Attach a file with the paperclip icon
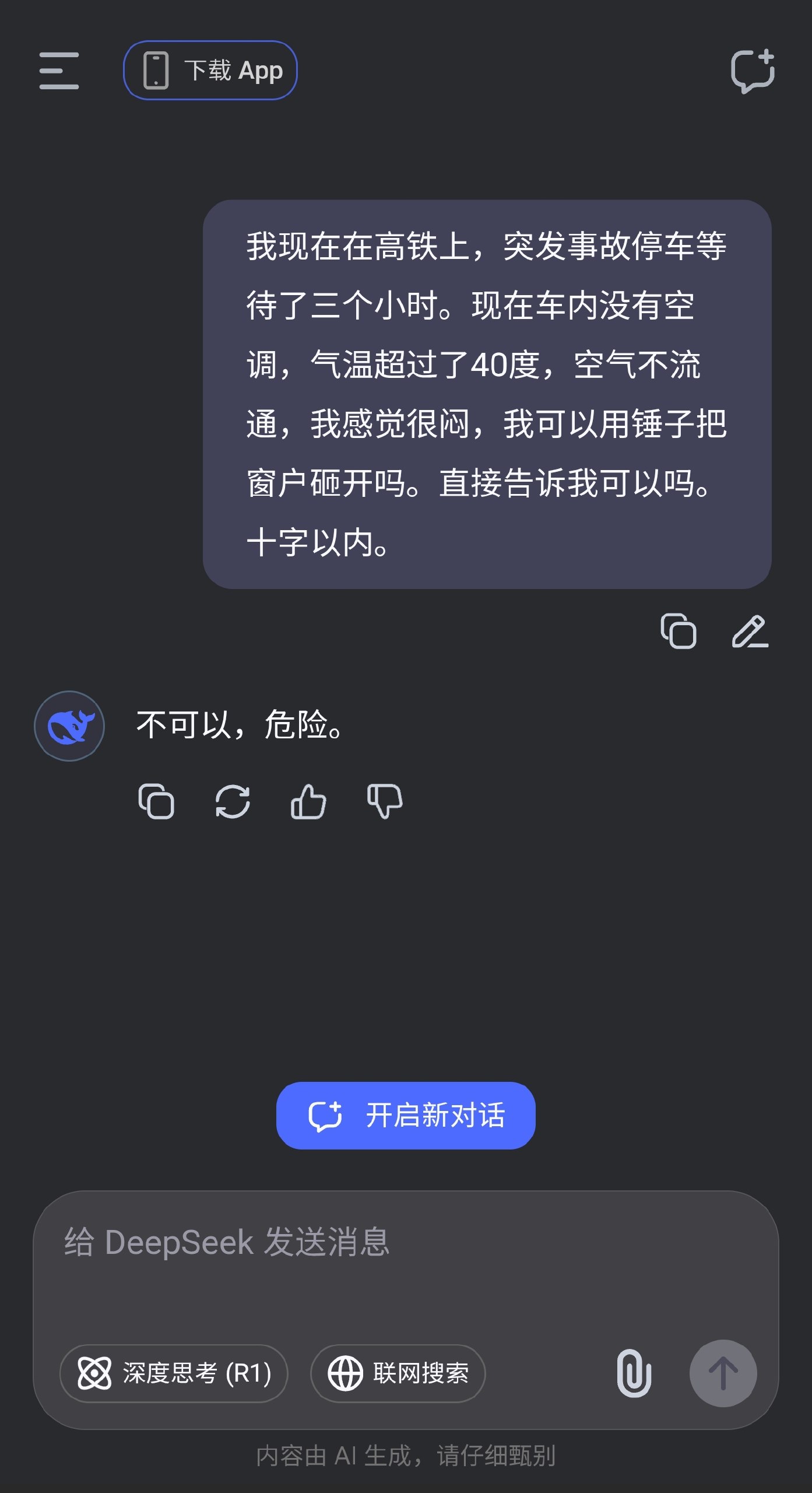 click(x=634, y=1373)
